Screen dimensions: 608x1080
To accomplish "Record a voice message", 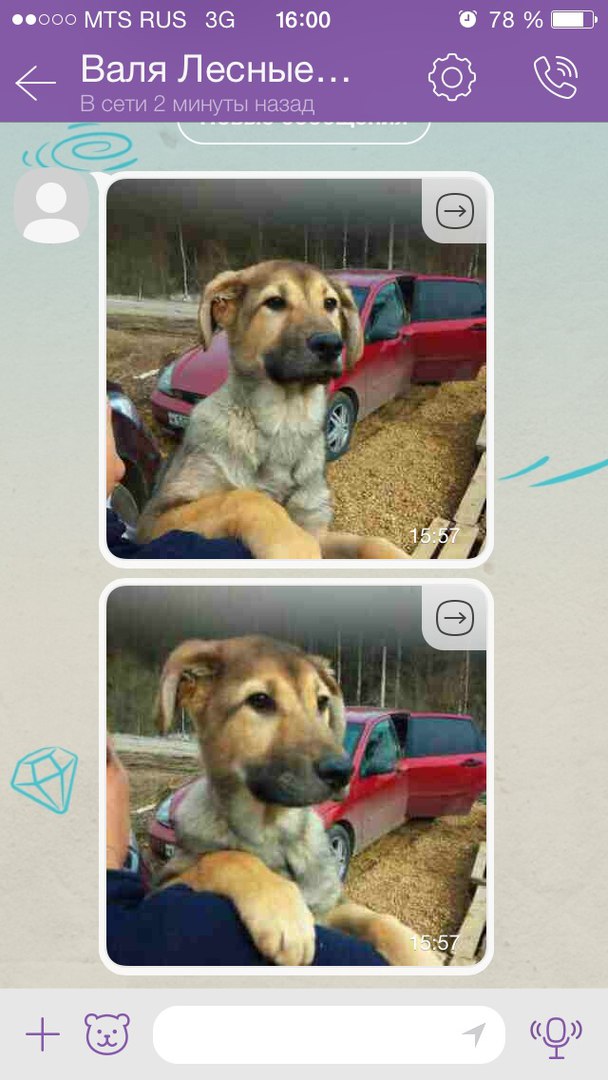I will pos(556,1035).
